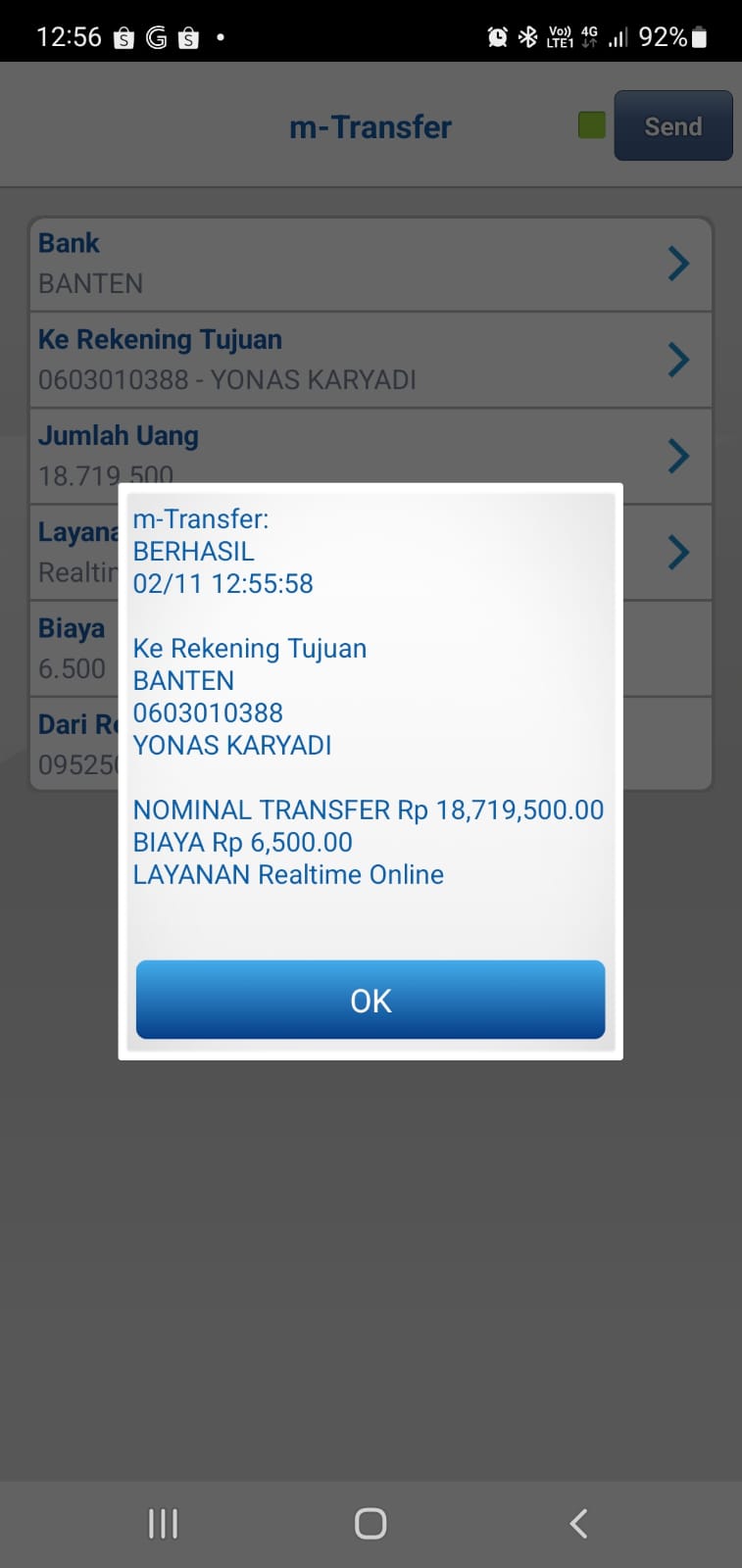
Task: Go back using system navigation
Action: [x=578, y=1523]
